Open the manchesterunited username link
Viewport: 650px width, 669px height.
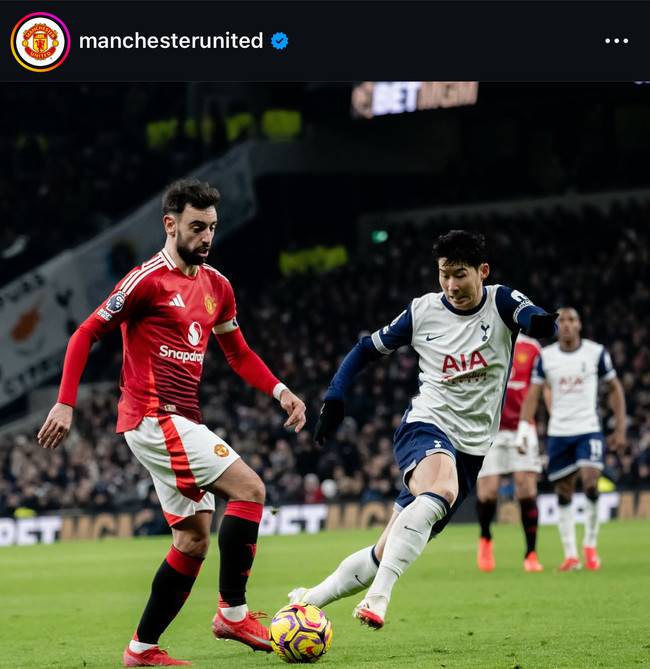click(x=170, y=41)
